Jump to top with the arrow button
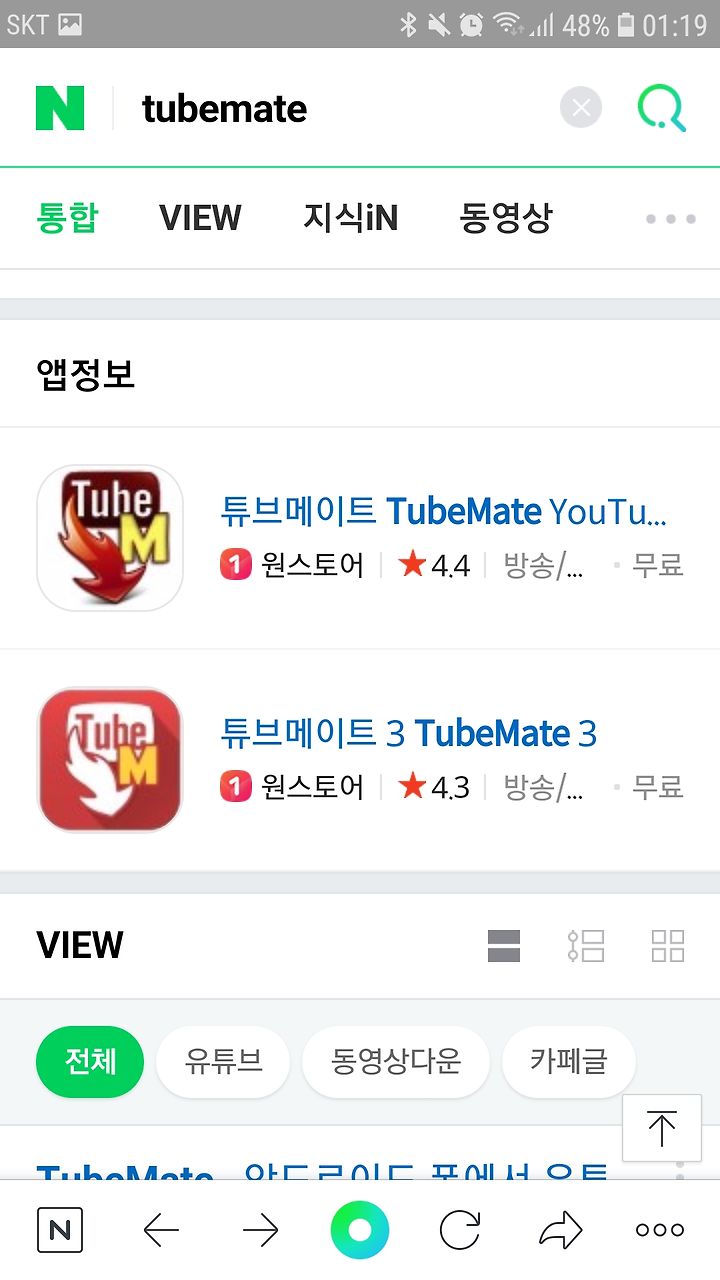This screenshot has height=1280, width=720. 661,1128
